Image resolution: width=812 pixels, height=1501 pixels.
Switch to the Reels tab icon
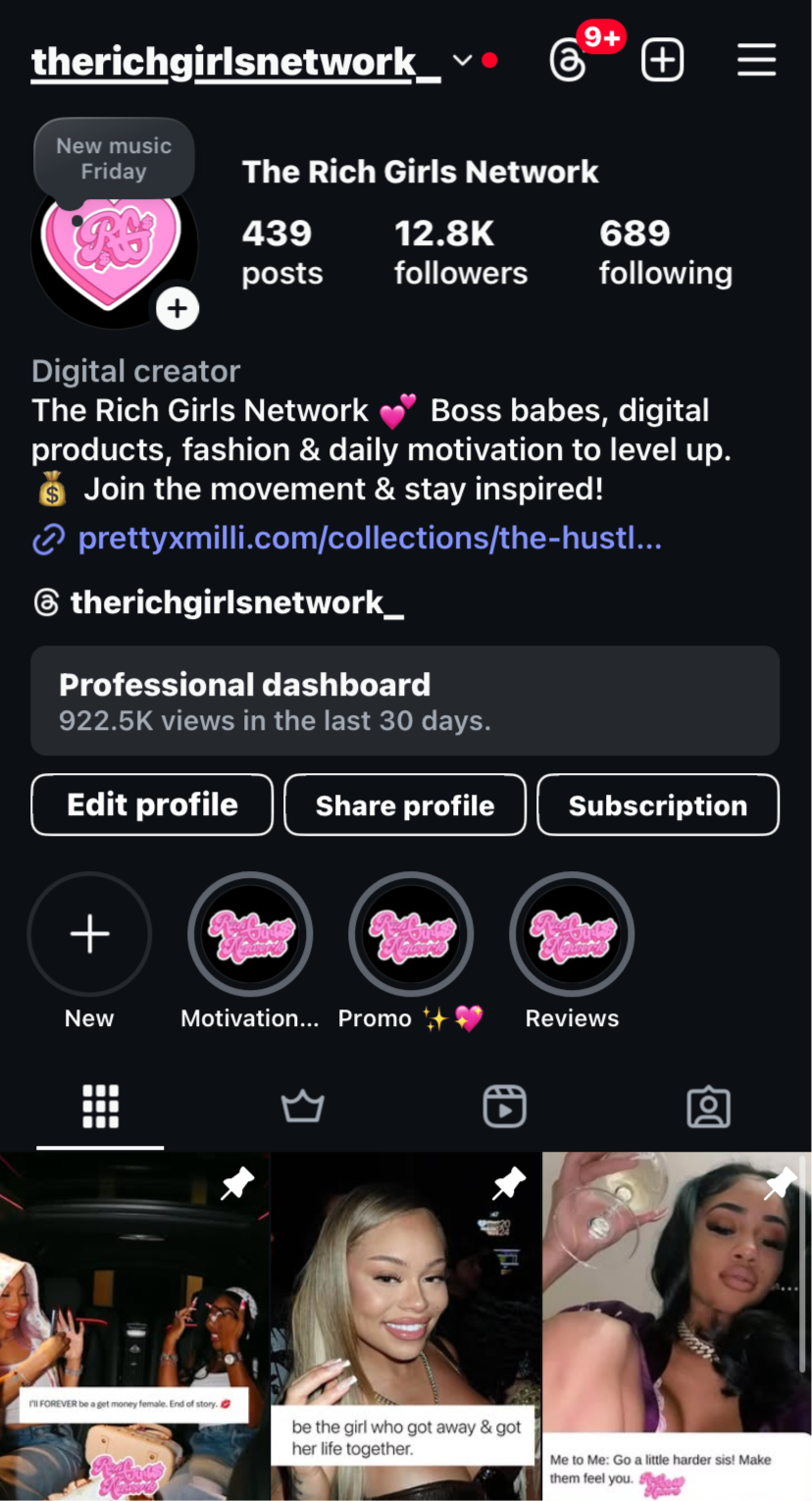point(505,1106)
